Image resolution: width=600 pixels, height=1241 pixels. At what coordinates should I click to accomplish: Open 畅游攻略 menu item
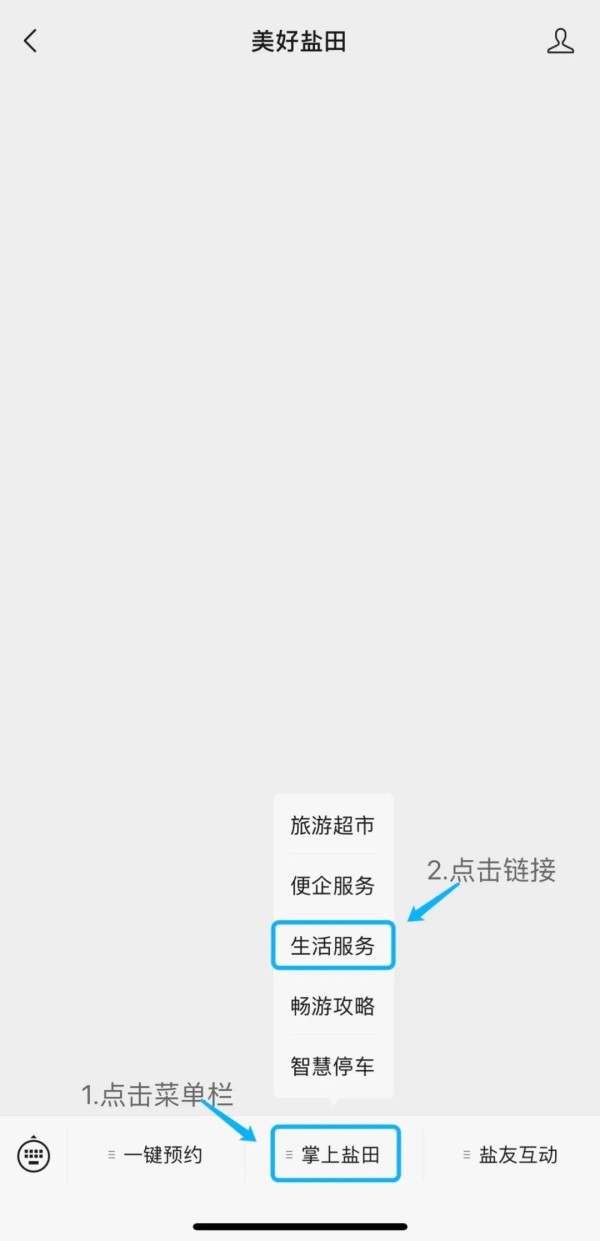coord(333,1006)
